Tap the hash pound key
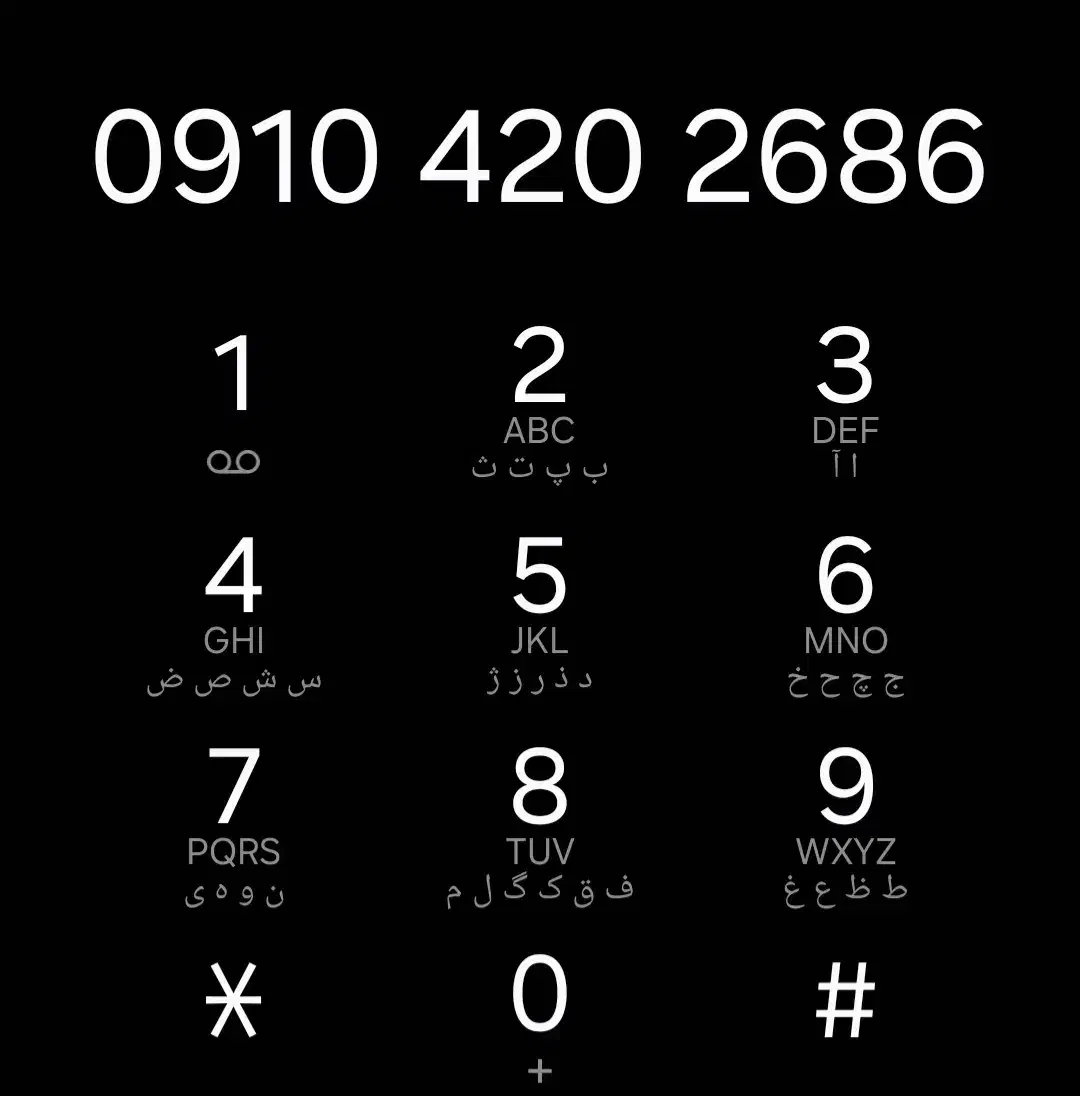The width and height of the screenshot is (1080, 1096). (845, 1000)
